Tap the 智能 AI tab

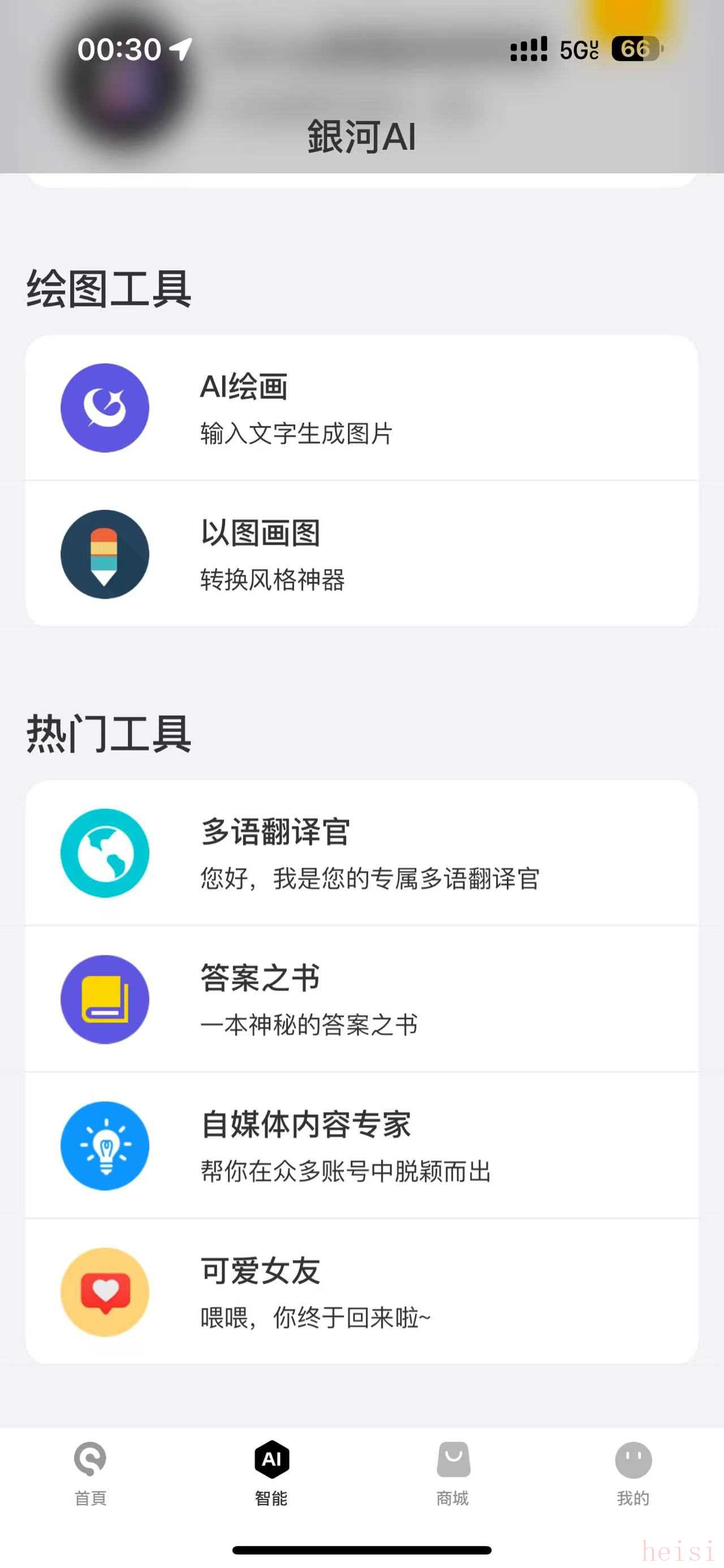(x=271, y=1472)
